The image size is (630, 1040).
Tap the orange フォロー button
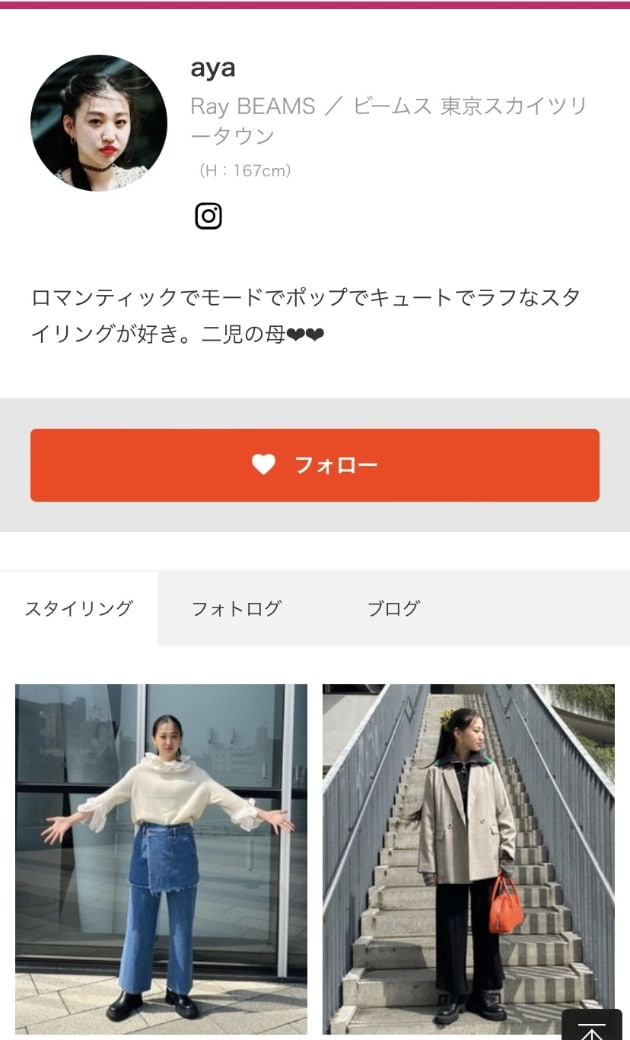click(314, 465)
